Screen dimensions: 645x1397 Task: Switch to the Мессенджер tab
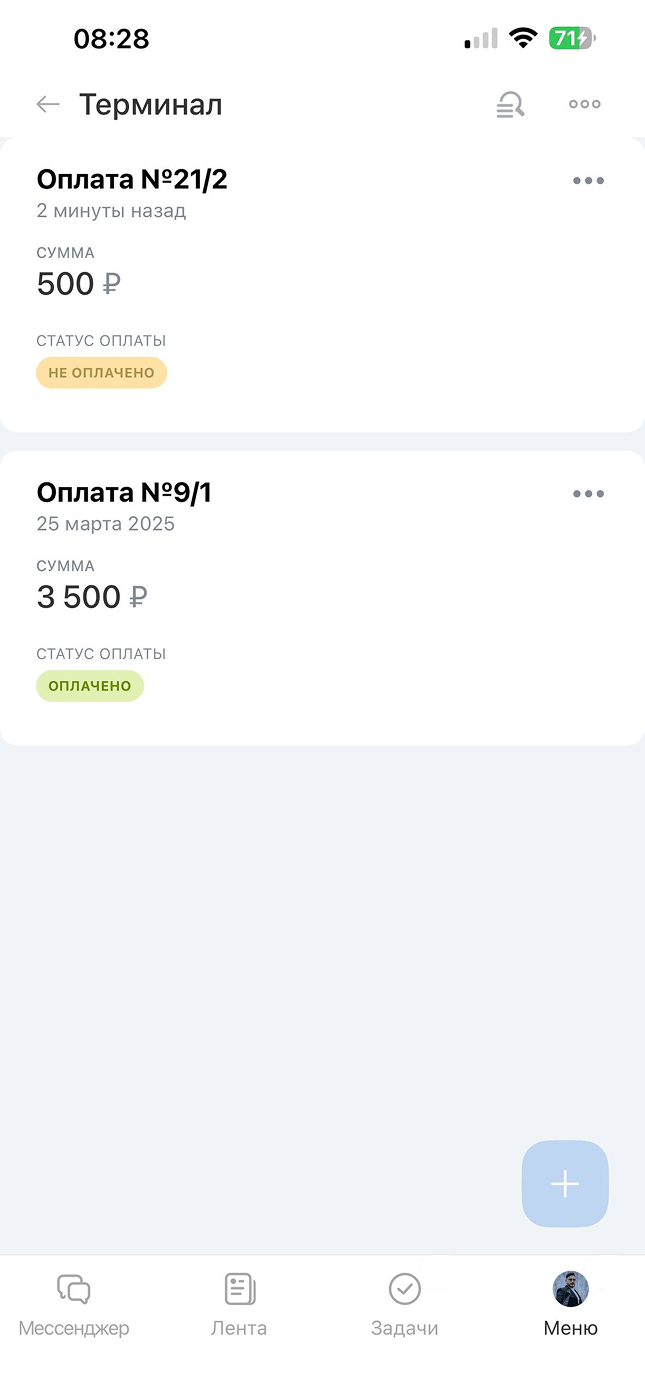tap(74, 1305)
